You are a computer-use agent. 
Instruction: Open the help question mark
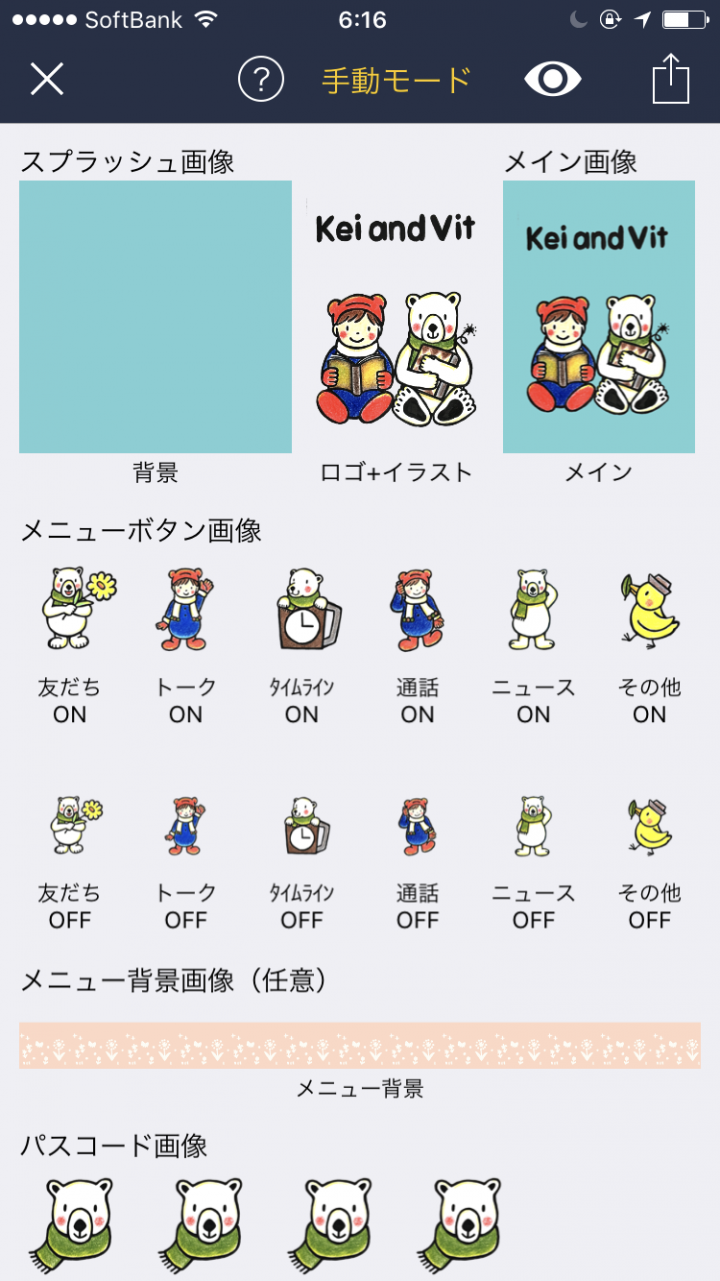(x=260, y=77)
